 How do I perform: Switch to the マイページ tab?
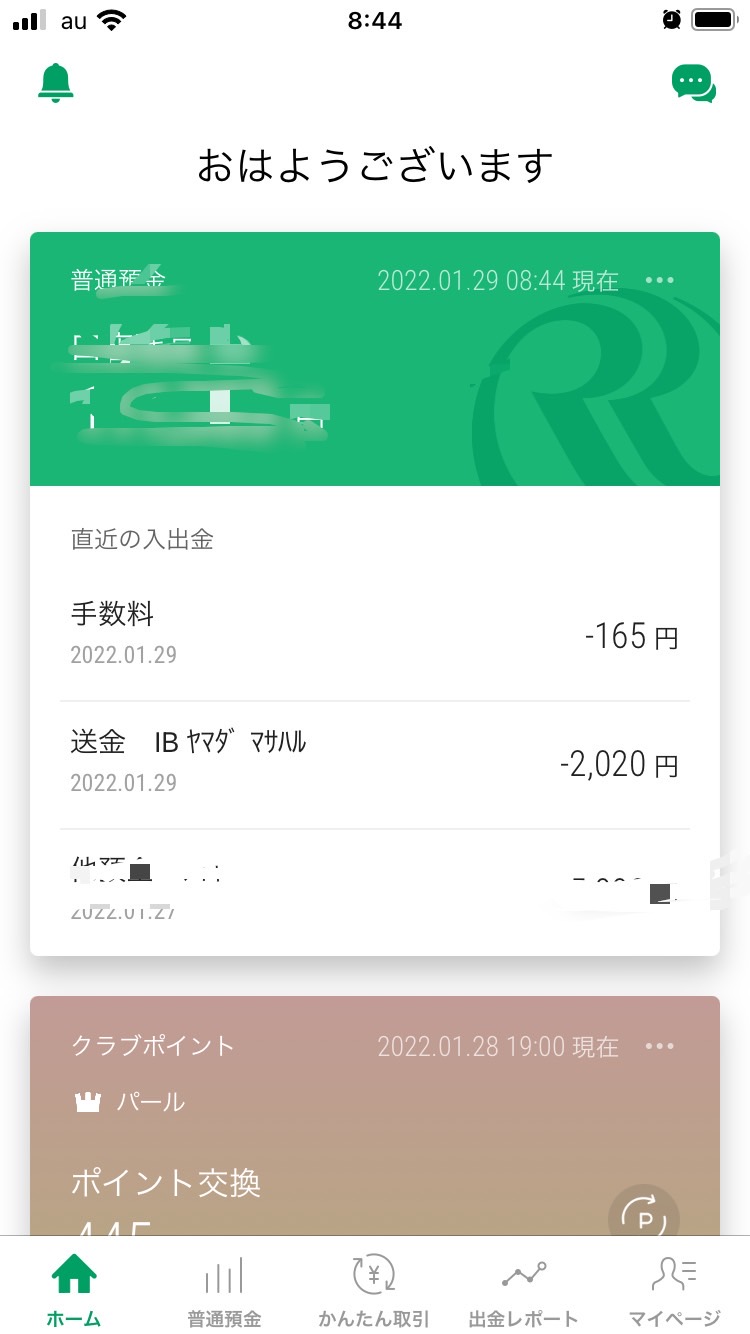coord(674,1290)
